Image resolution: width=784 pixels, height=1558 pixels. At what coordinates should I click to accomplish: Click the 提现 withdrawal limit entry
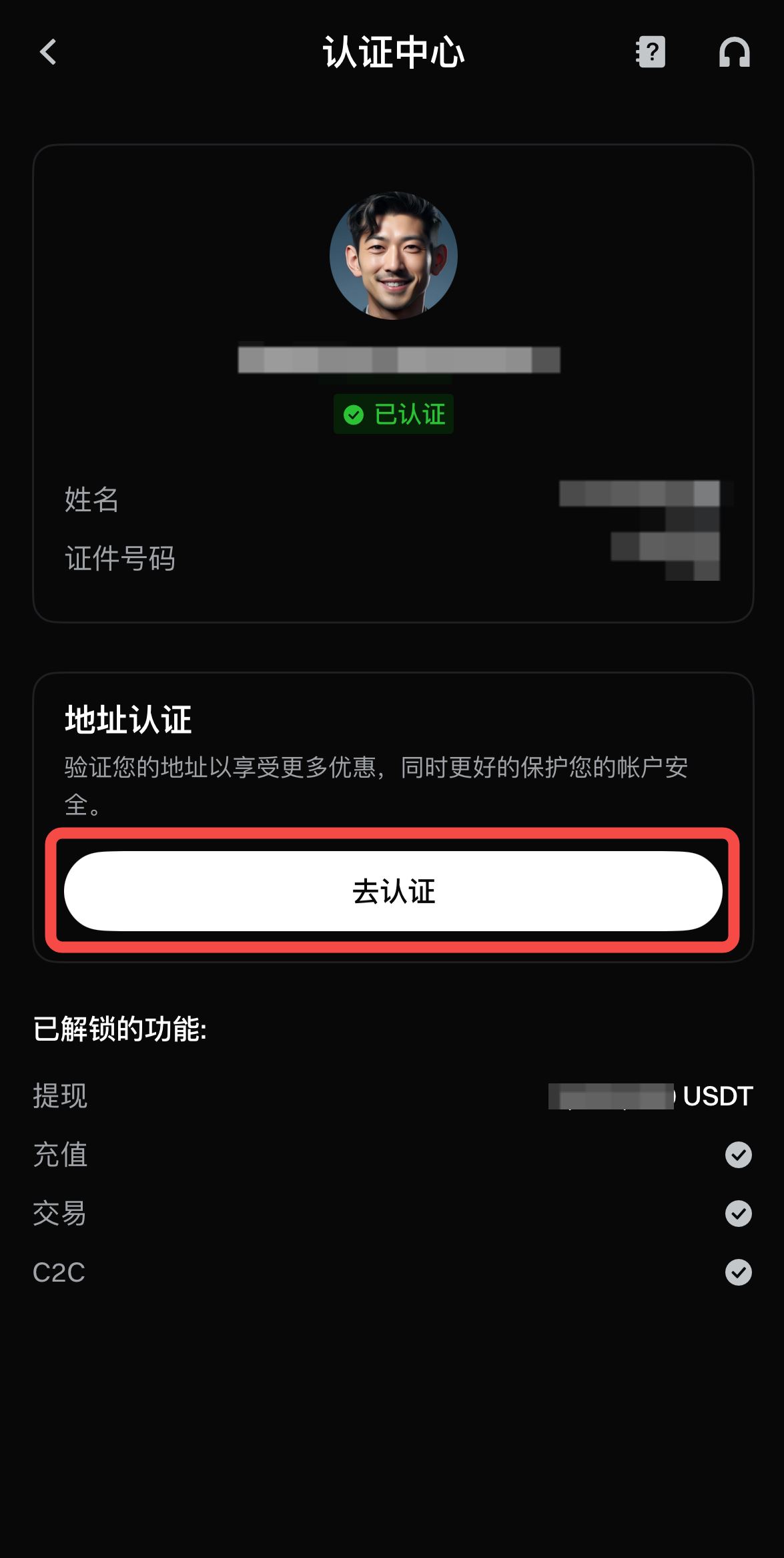(60, 1095)
